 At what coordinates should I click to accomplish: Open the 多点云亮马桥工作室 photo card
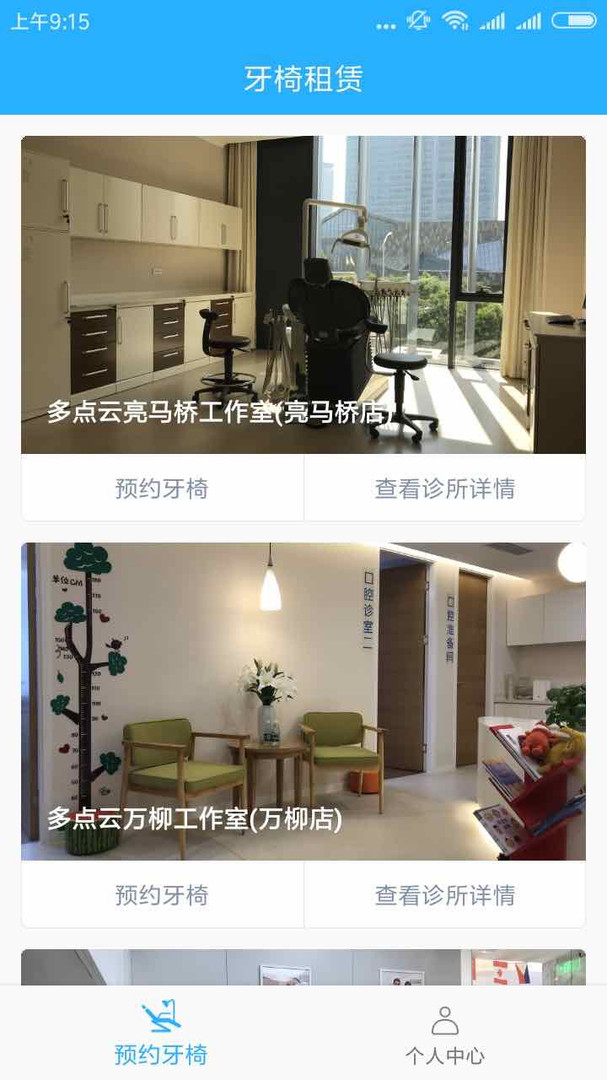(303, 295)
